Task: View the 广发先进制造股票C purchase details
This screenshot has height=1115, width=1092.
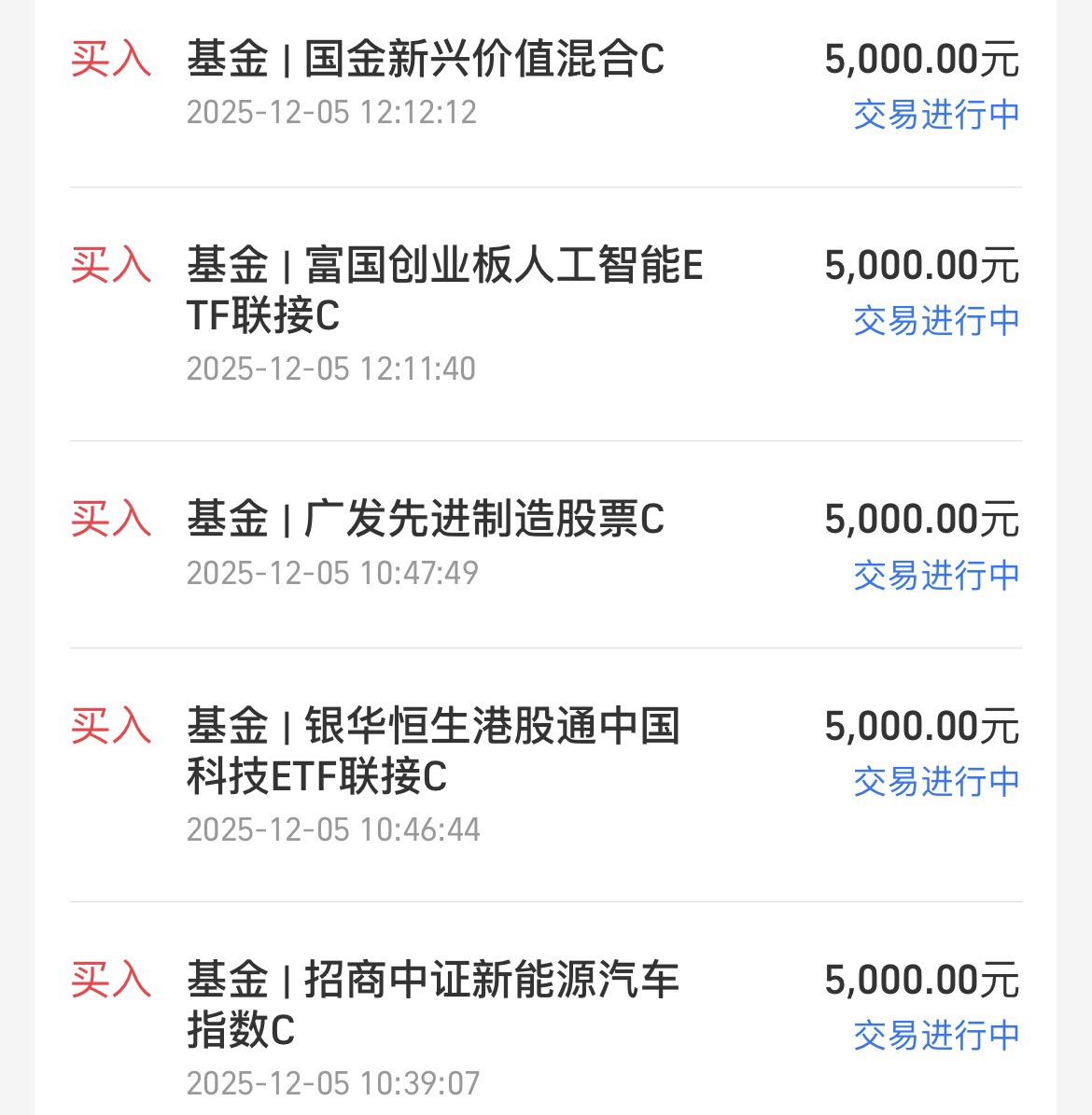Action: [546, 545]
